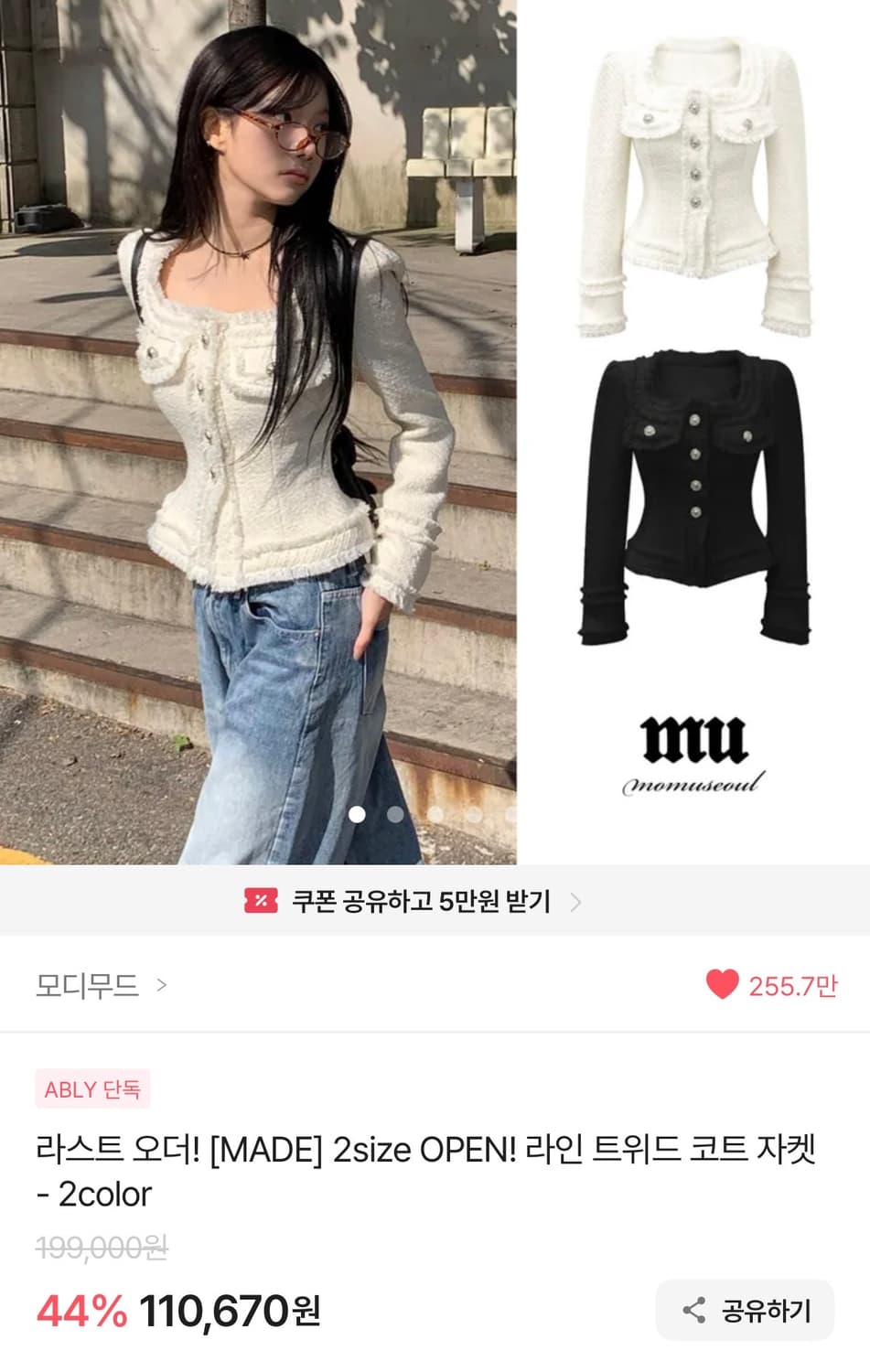The width and height of the screenshot is (870, 1372).
Task: Expand the coupon banner via its chevron
Action: pos(577,902)
